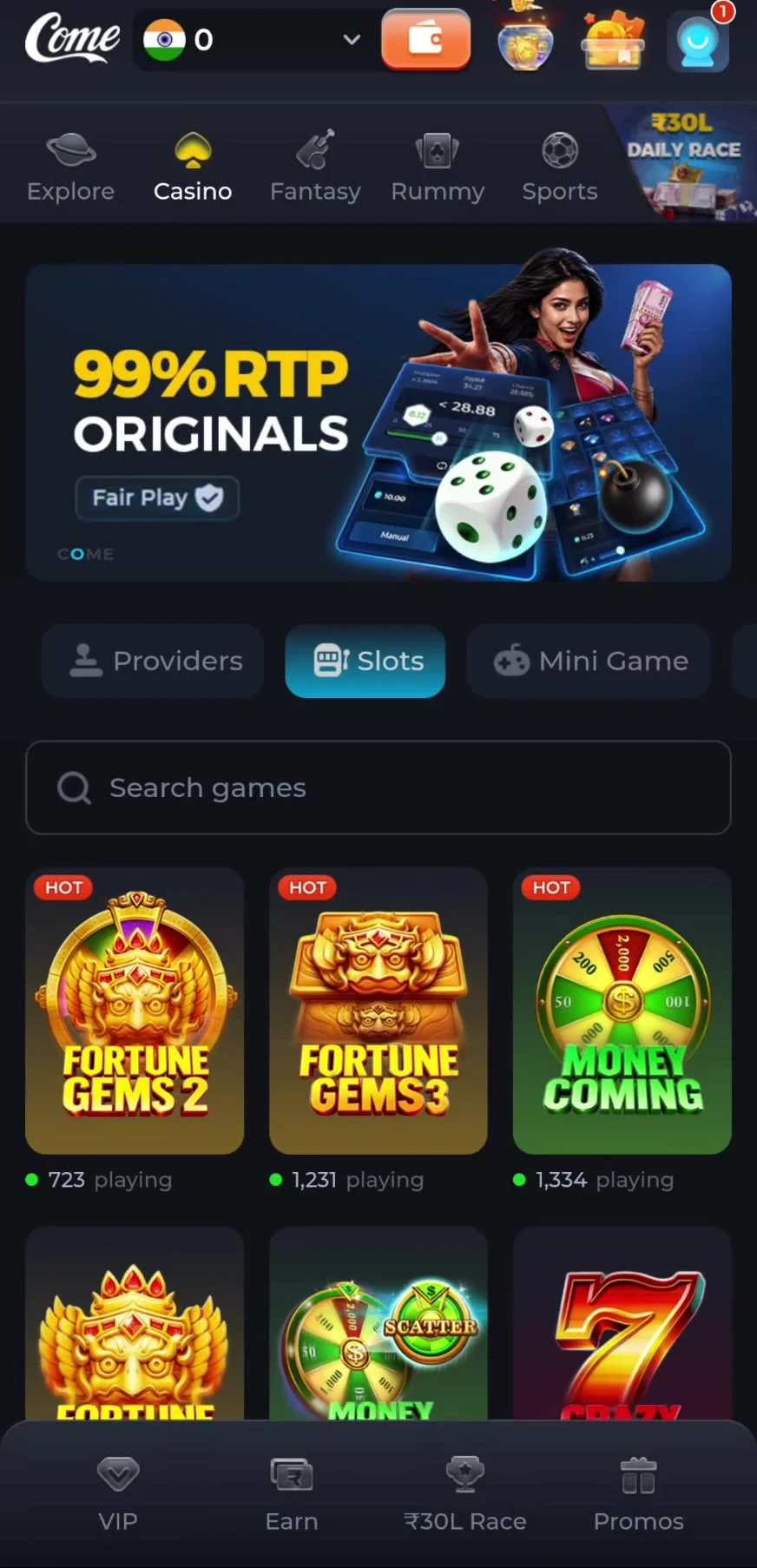Select the Mini Game chip
The image size is (757, 1568).
589,661
